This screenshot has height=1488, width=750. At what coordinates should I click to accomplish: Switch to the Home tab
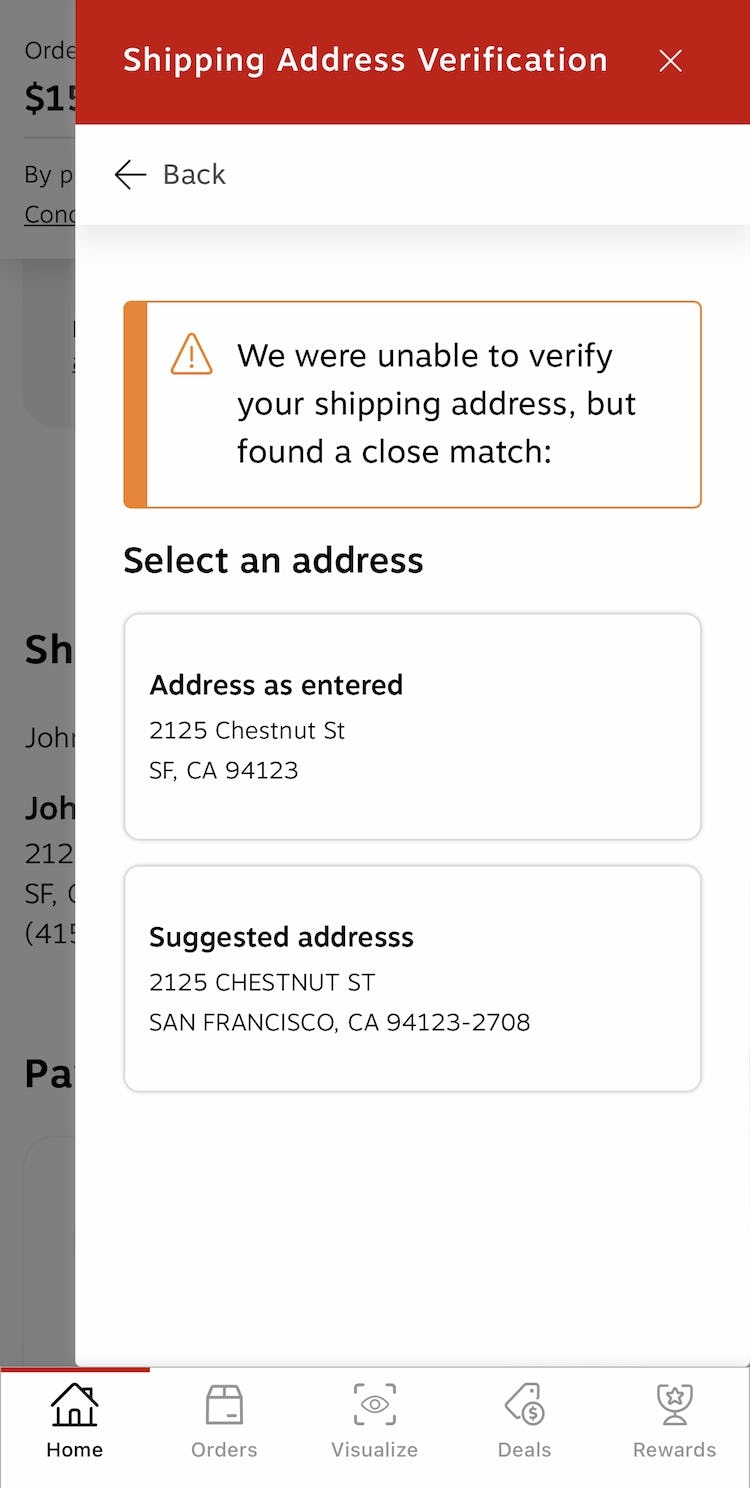click(x=75, y=1421)
